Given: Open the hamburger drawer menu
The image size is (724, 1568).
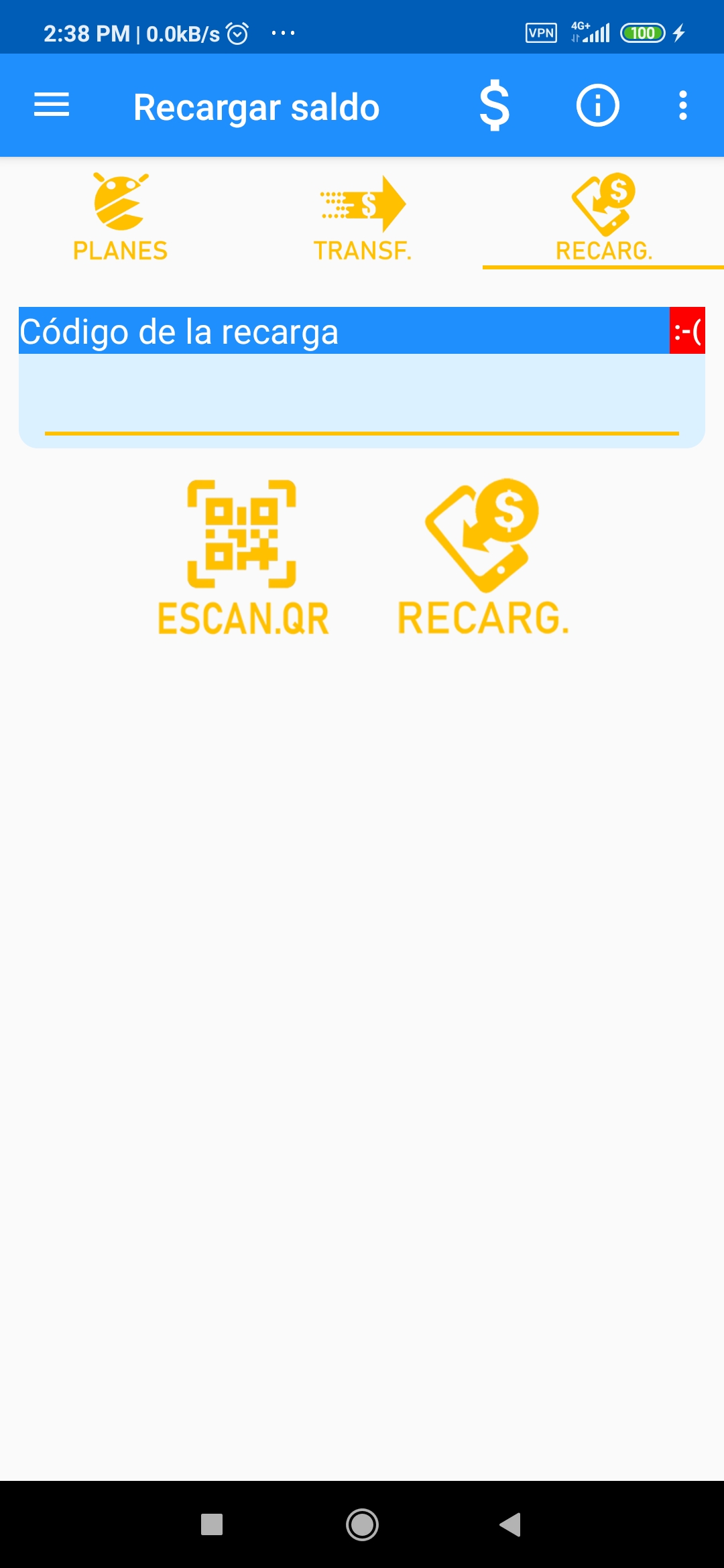Looking at the screenshot, I should tap(52, 105).
